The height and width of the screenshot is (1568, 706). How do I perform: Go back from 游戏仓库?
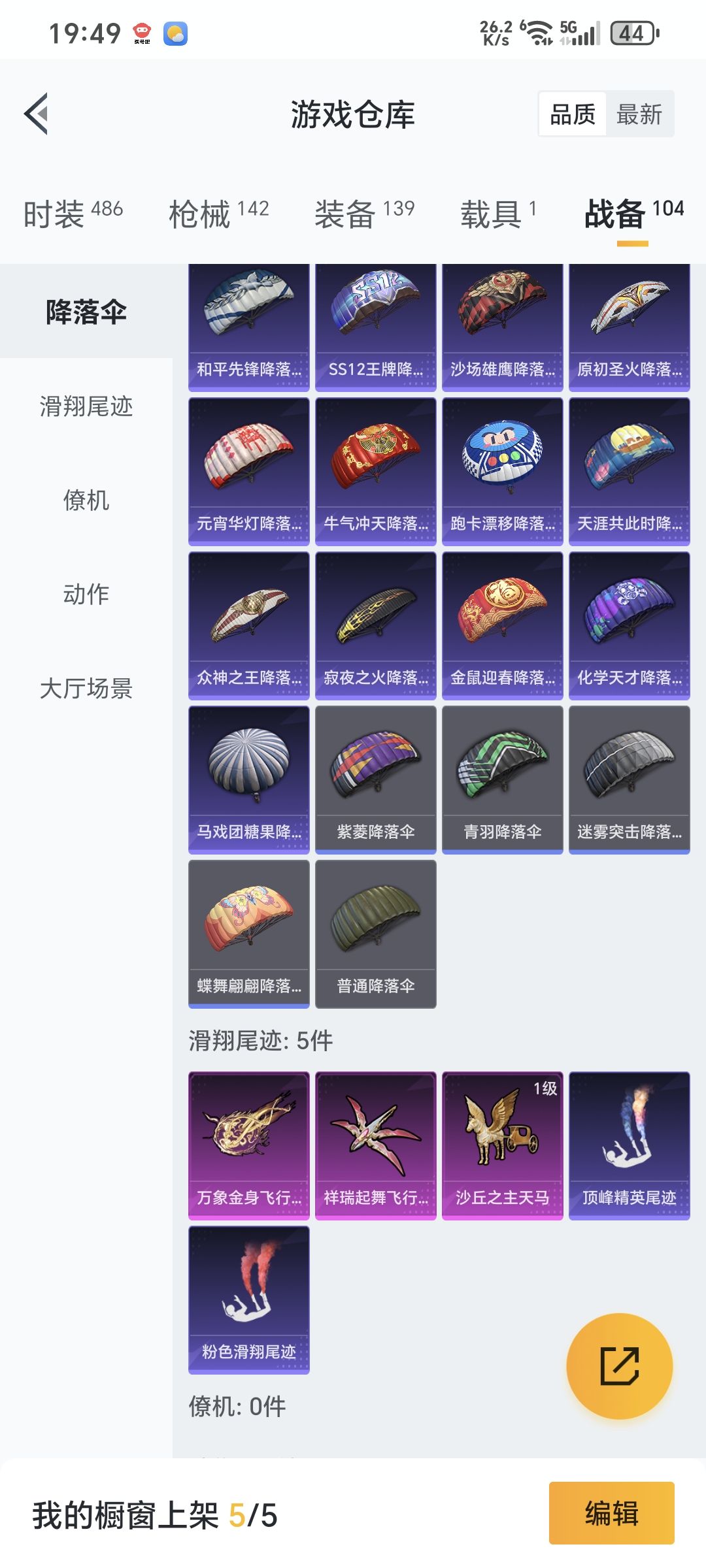[x=37, y=114]
